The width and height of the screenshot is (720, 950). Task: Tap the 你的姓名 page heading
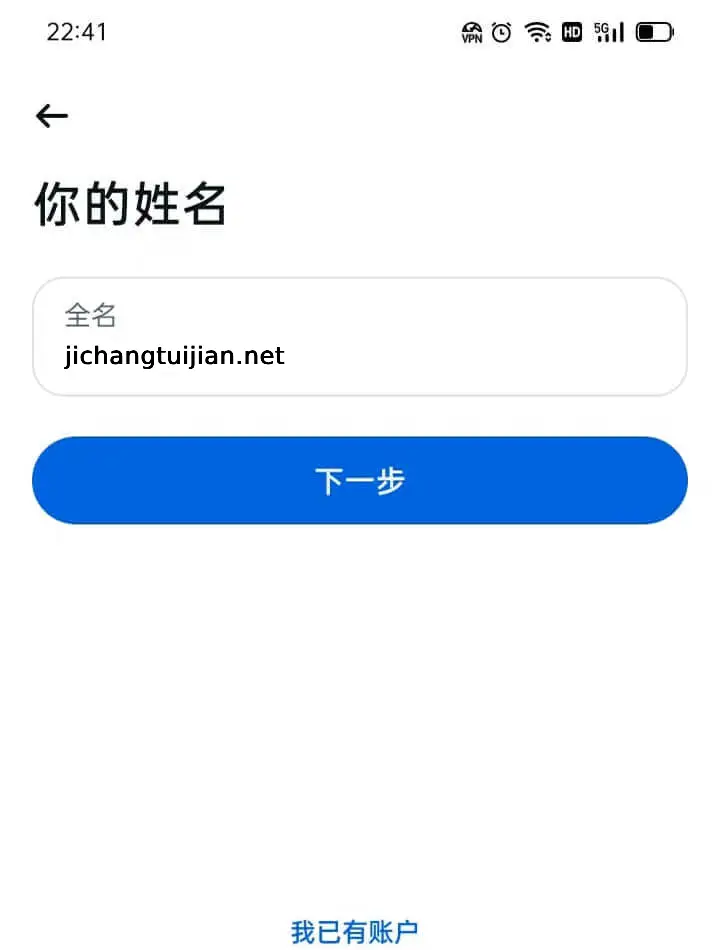coord(130,203)
